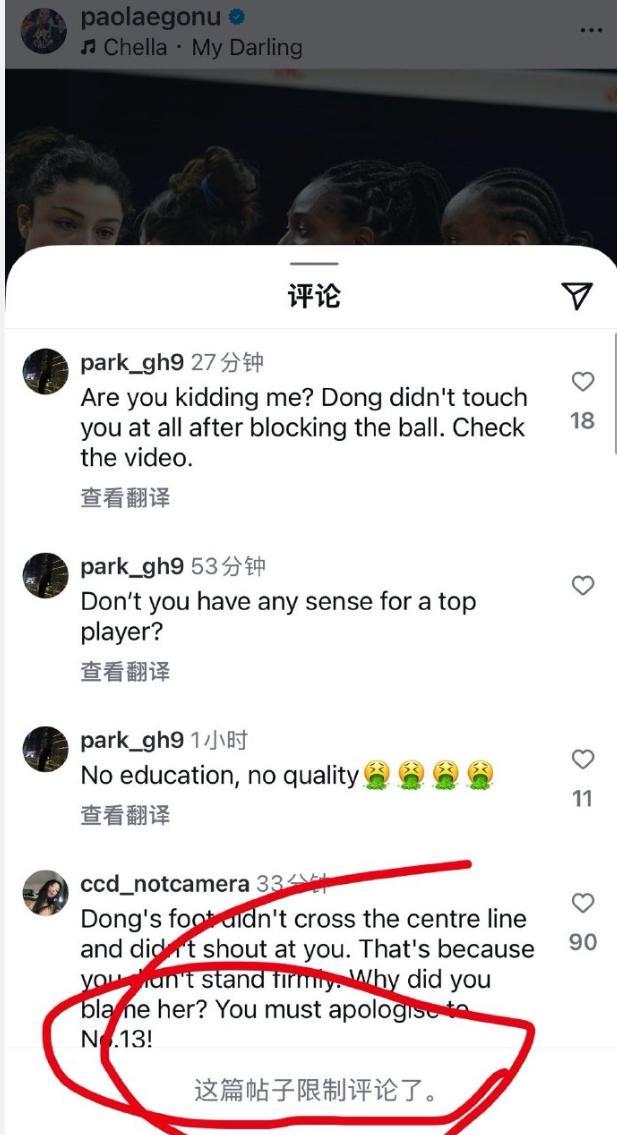Tap the comment sheet's drag handle

(313, 264)
